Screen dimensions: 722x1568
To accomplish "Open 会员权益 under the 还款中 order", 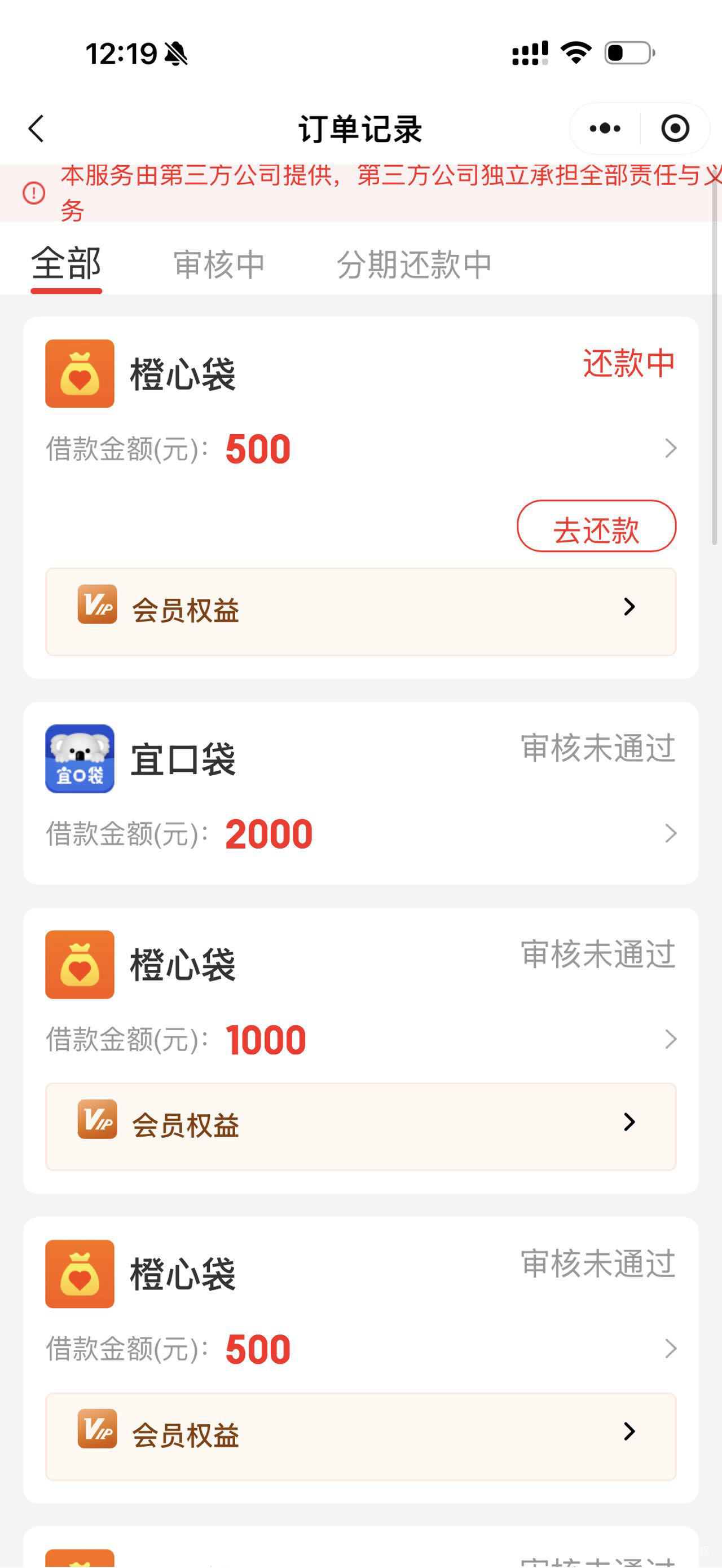I will 361,612.
